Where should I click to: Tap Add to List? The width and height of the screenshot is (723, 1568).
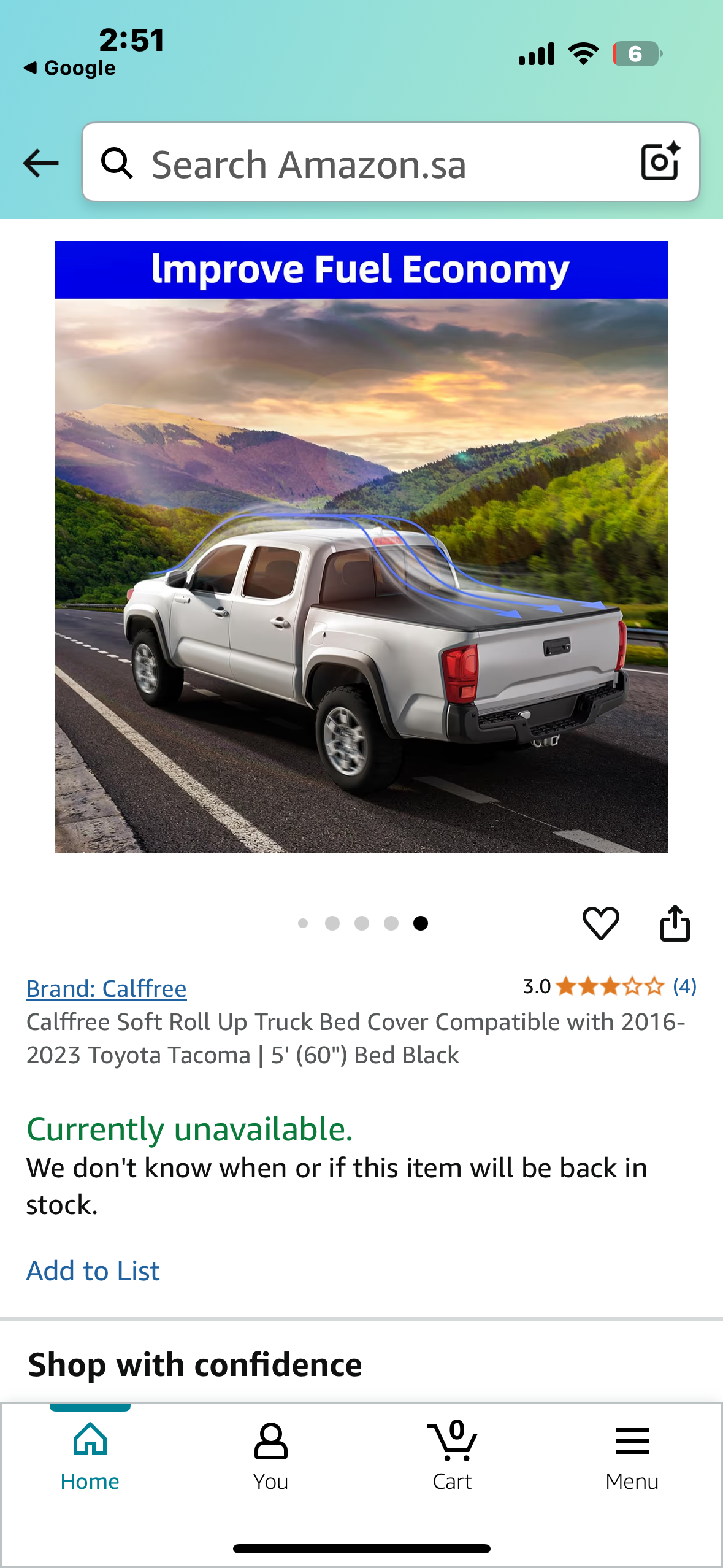pos(93,1271)
